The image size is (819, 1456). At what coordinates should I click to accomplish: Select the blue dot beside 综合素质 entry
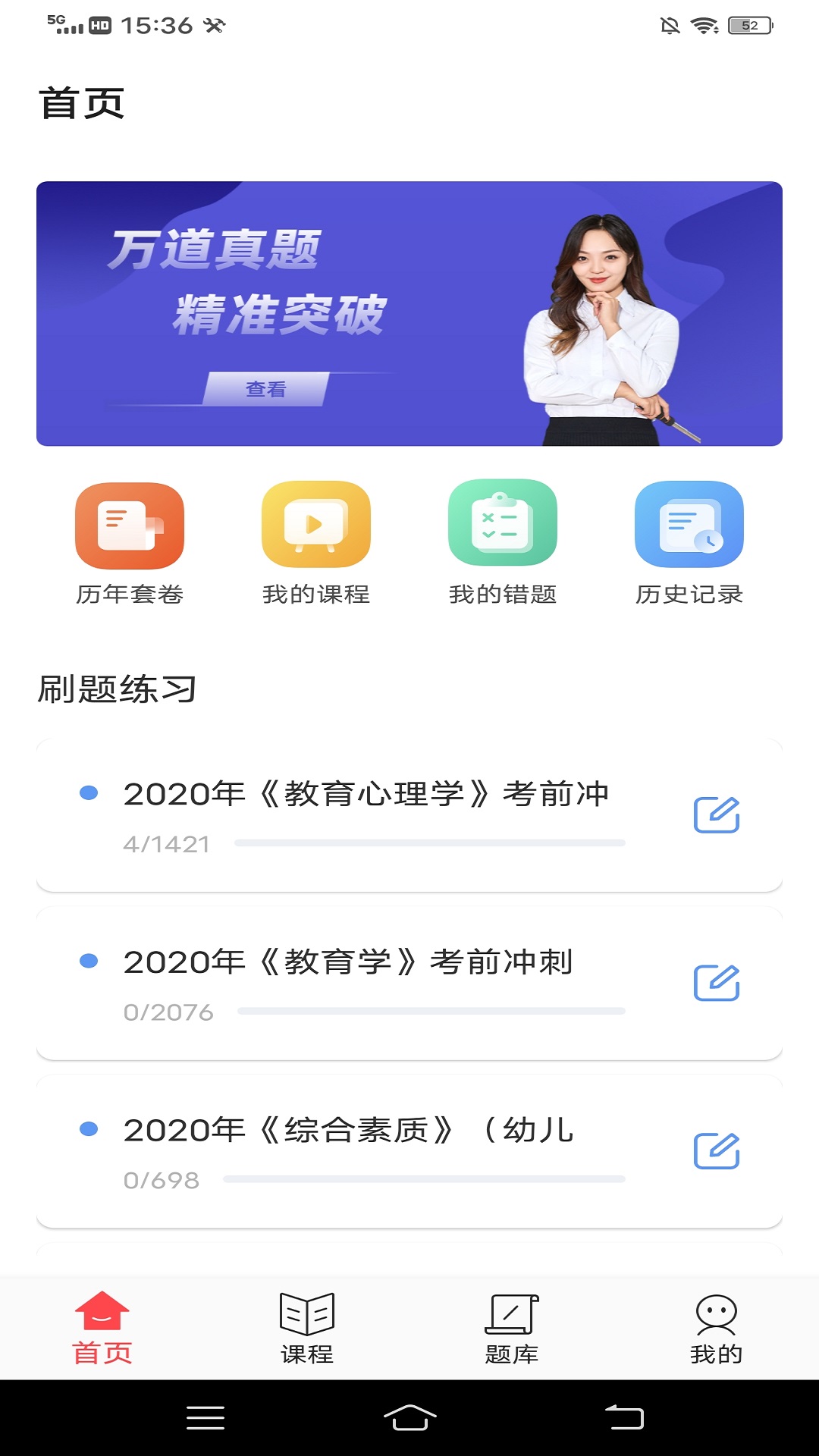(91, 1129)
